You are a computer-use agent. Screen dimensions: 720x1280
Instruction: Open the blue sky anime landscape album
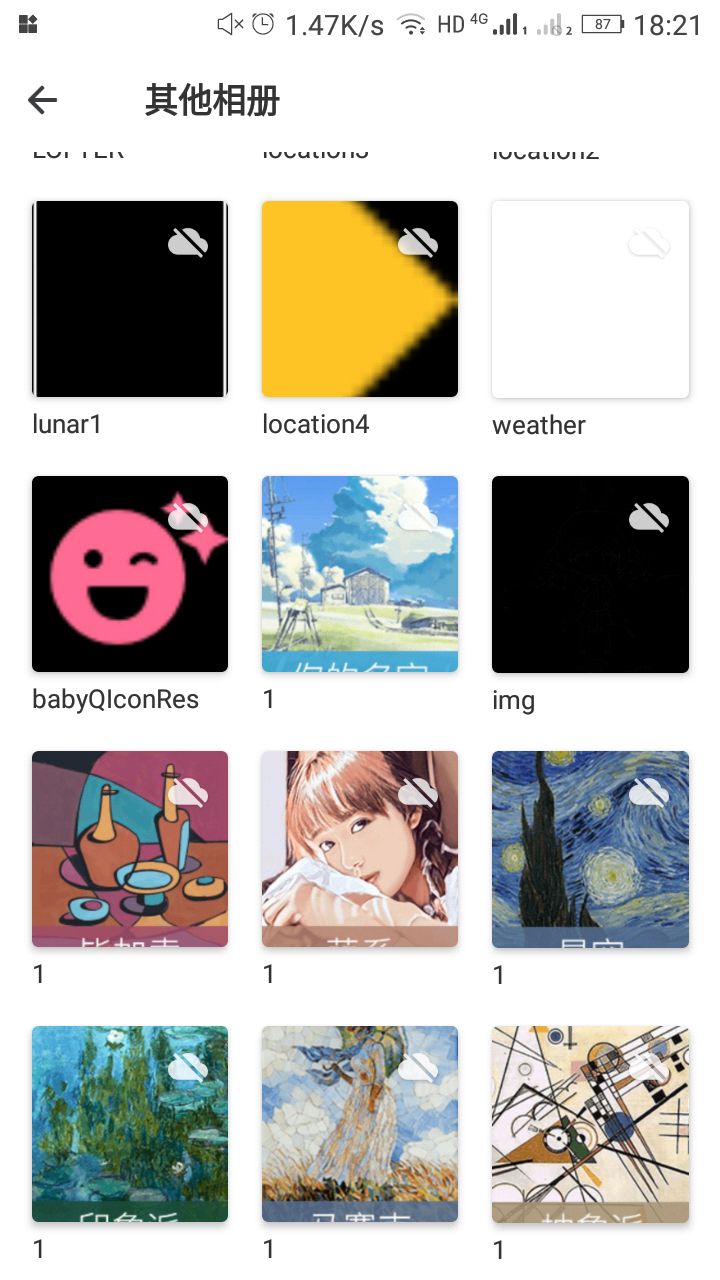pyautogui.click(x=360, y=574)
